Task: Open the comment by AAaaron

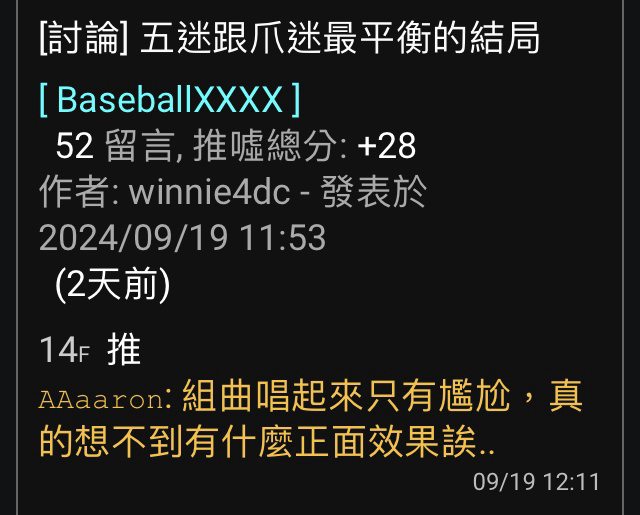Action: click(x=310, y=418)
